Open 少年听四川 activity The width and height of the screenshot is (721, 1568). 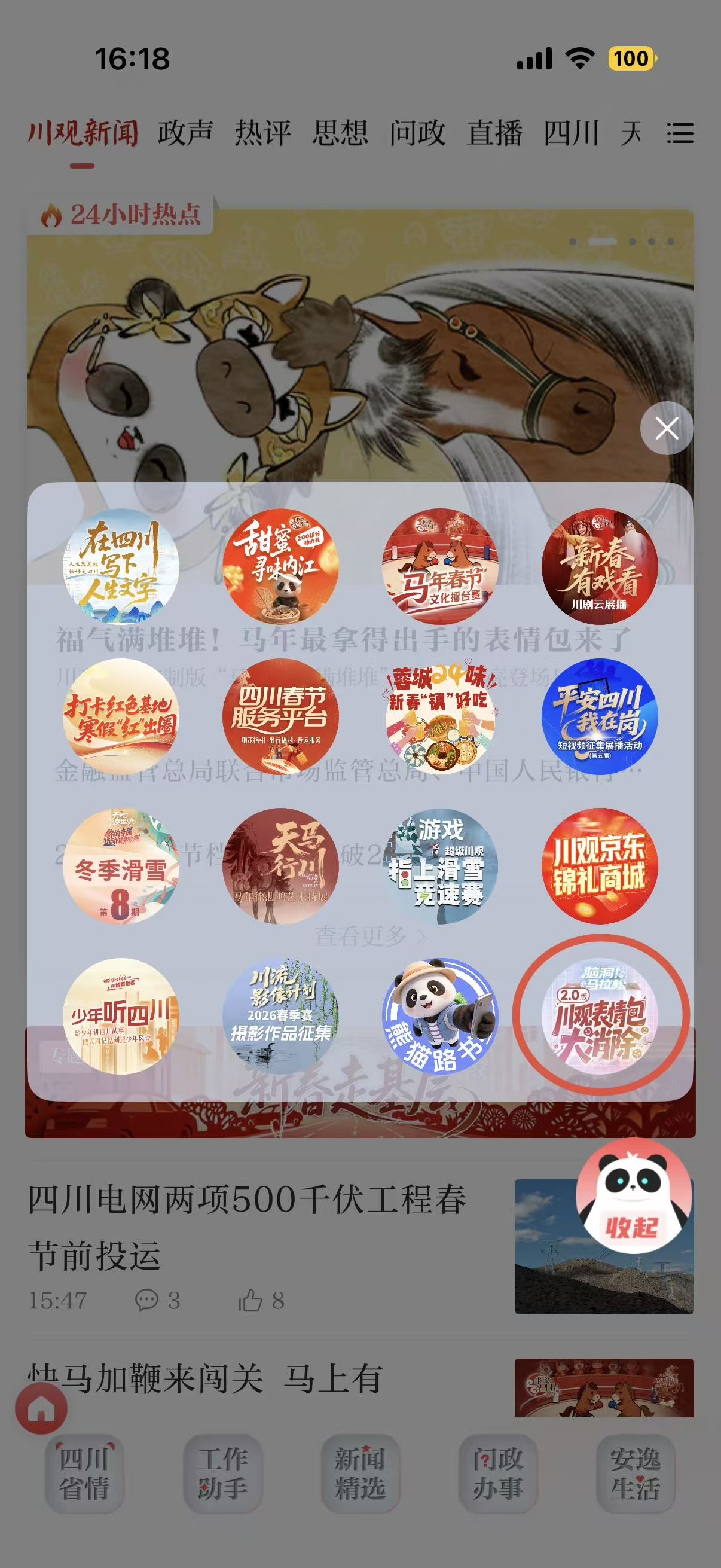[121, 1016]
